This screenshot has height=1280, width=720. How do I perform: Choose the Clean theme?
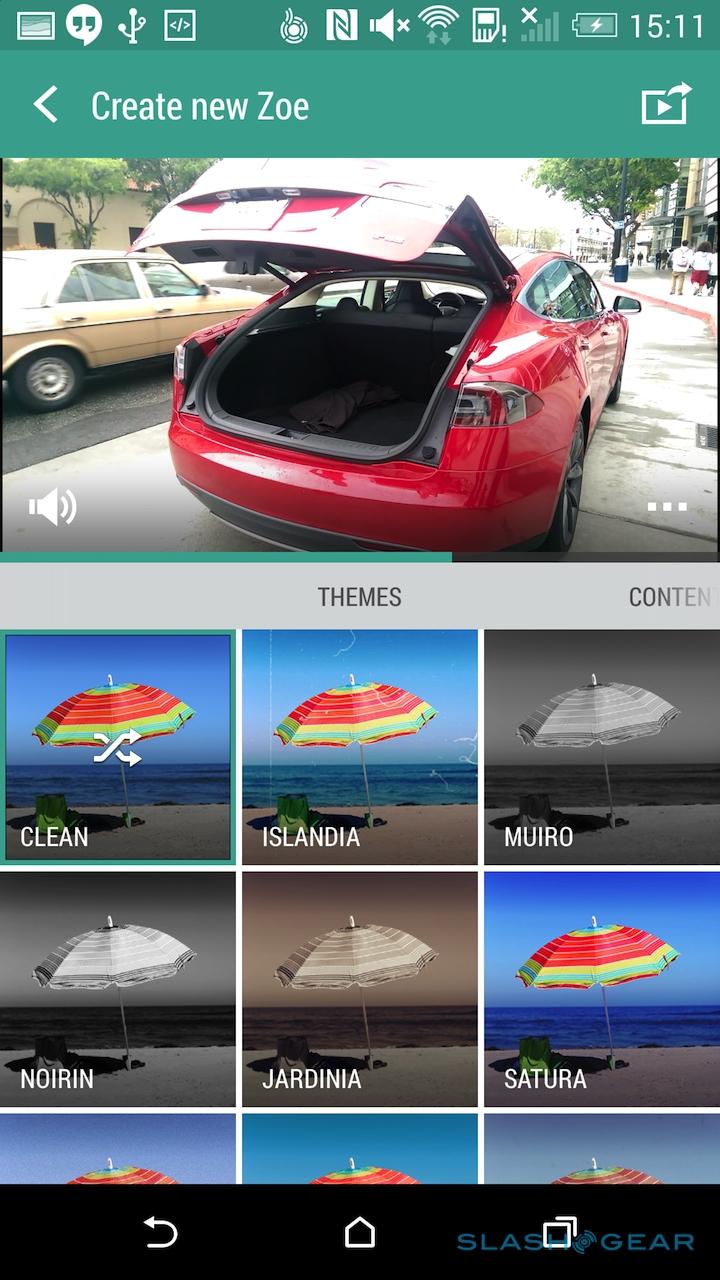point(119,747)
